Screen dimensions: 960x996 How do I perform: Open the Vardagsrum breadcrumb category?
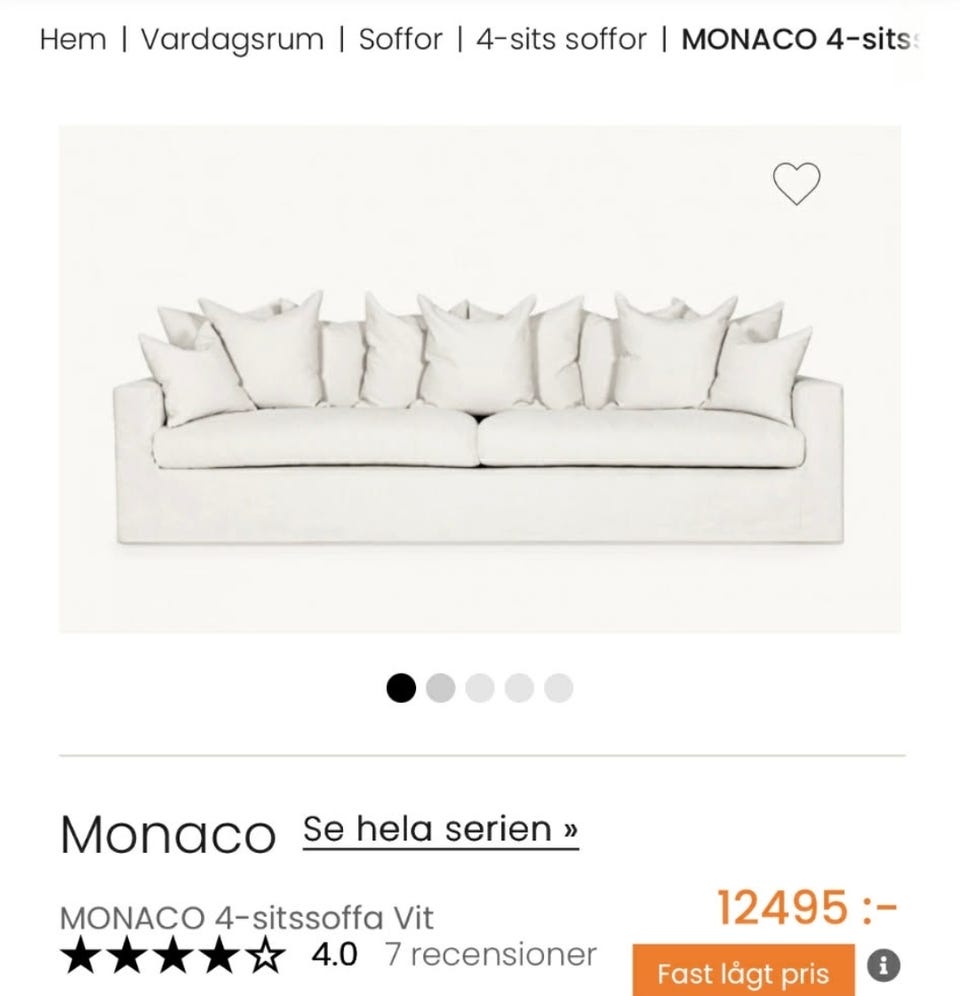click(232, 40)
